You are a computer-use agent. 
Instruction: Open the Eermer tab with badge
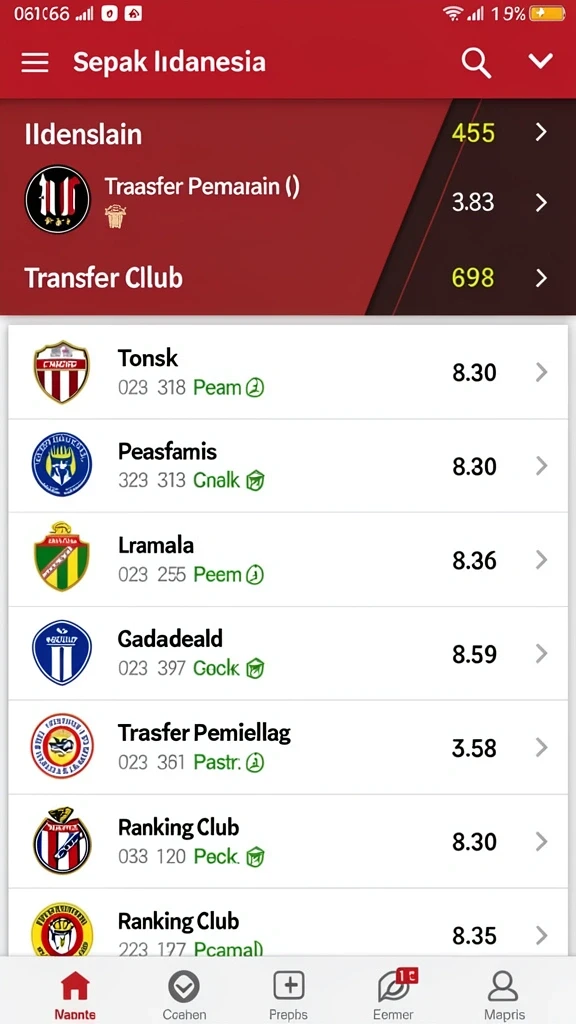pos(394,995)
